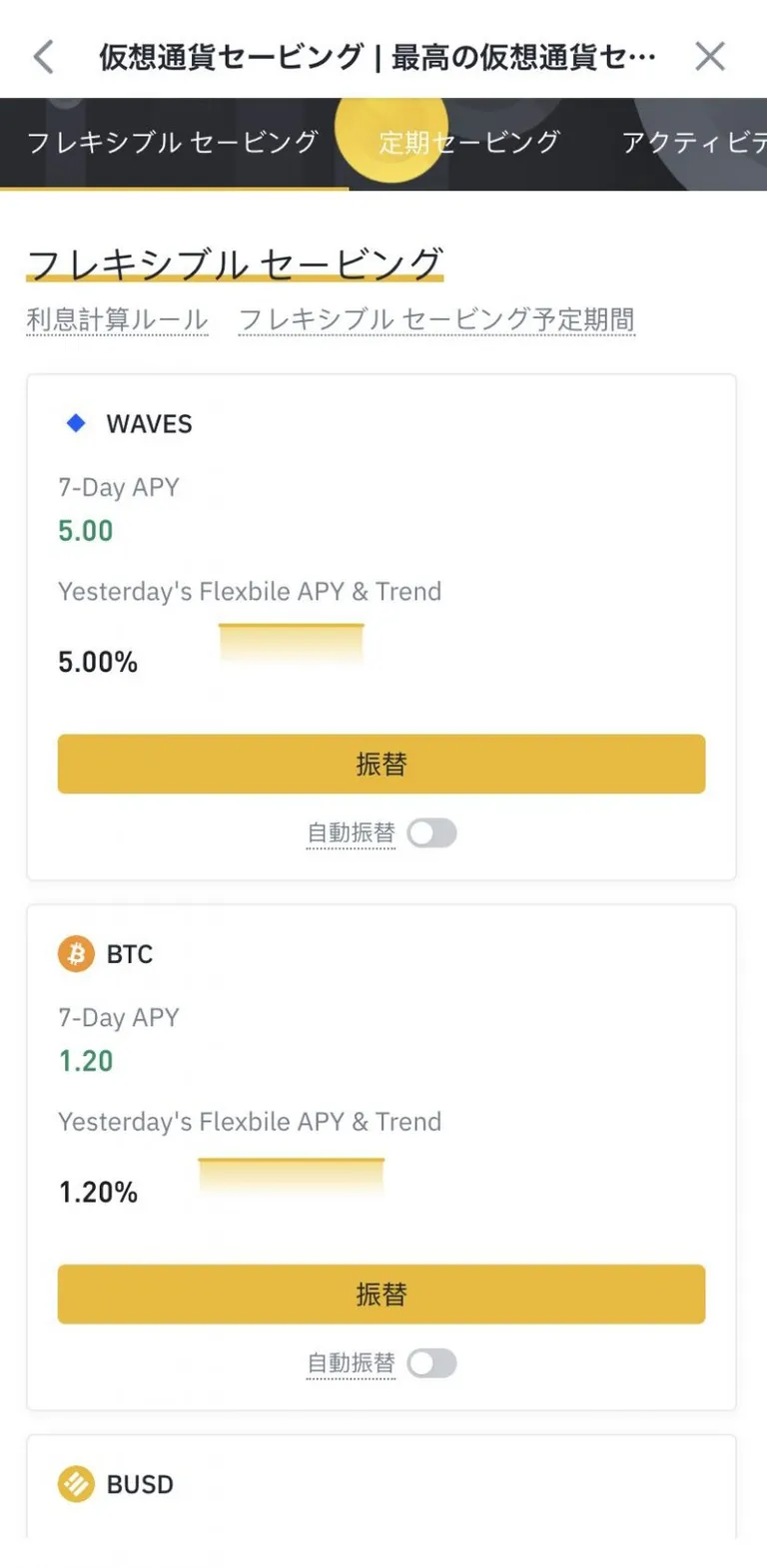Tap 振替 button for BTC
The width and height of the screenshot is (767, 1568).
pyautogui.click(x=382, y=1295)
